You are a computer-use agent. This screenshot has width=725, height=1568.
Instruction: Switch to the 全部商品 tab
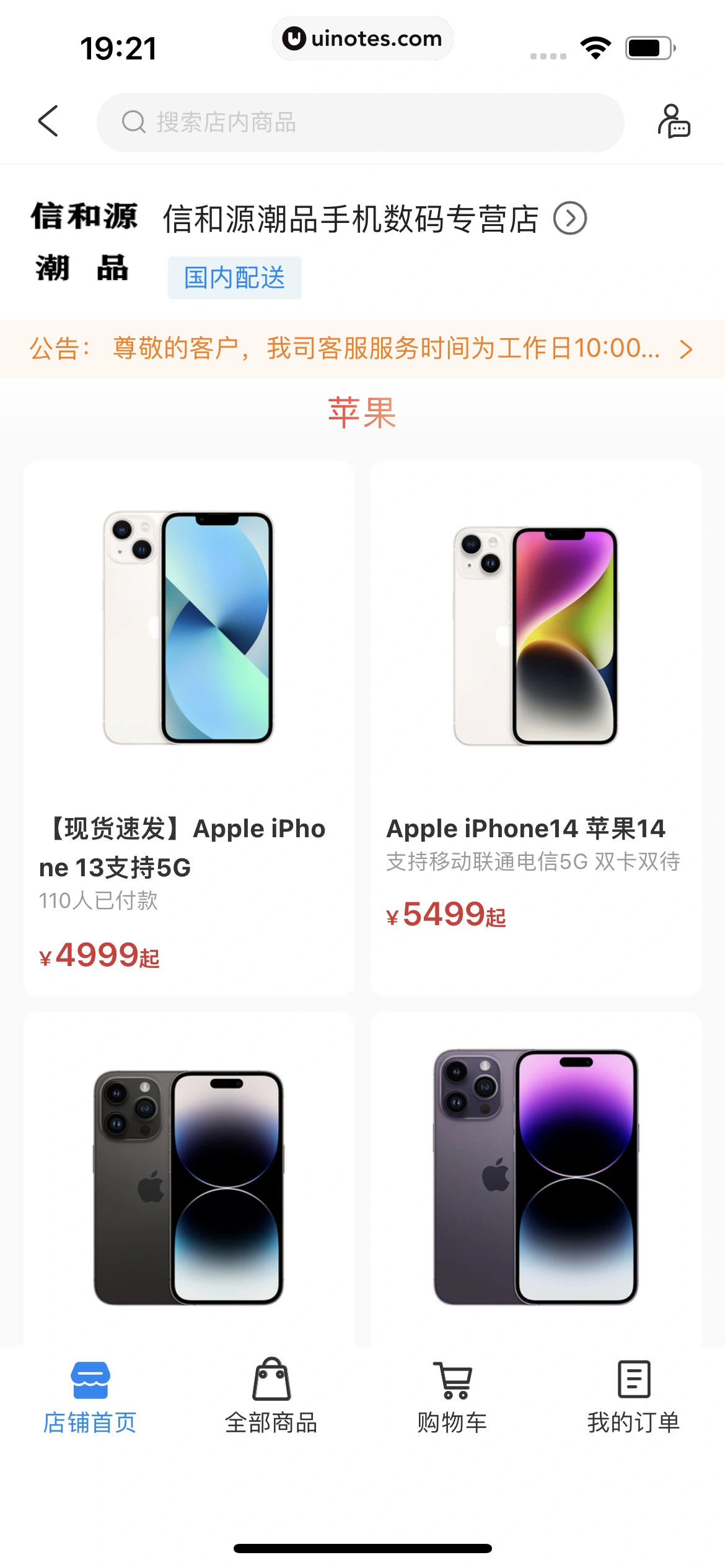coord(271,1397)
